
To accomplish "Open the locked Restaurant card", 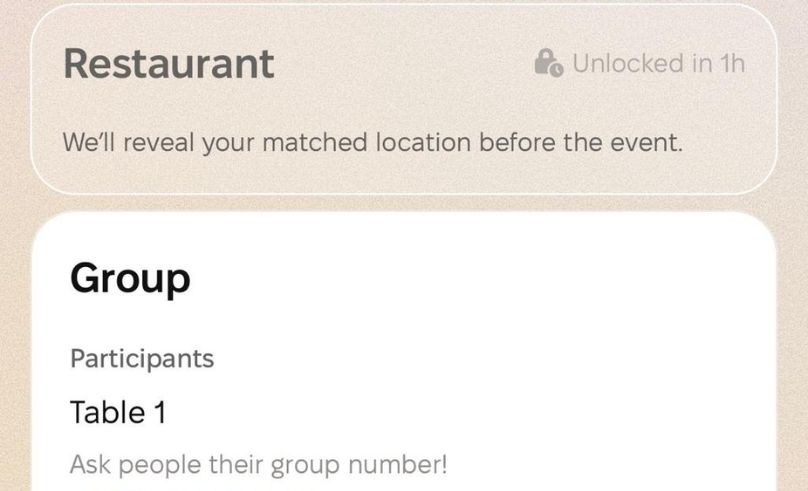I will [x=403, y=102].
